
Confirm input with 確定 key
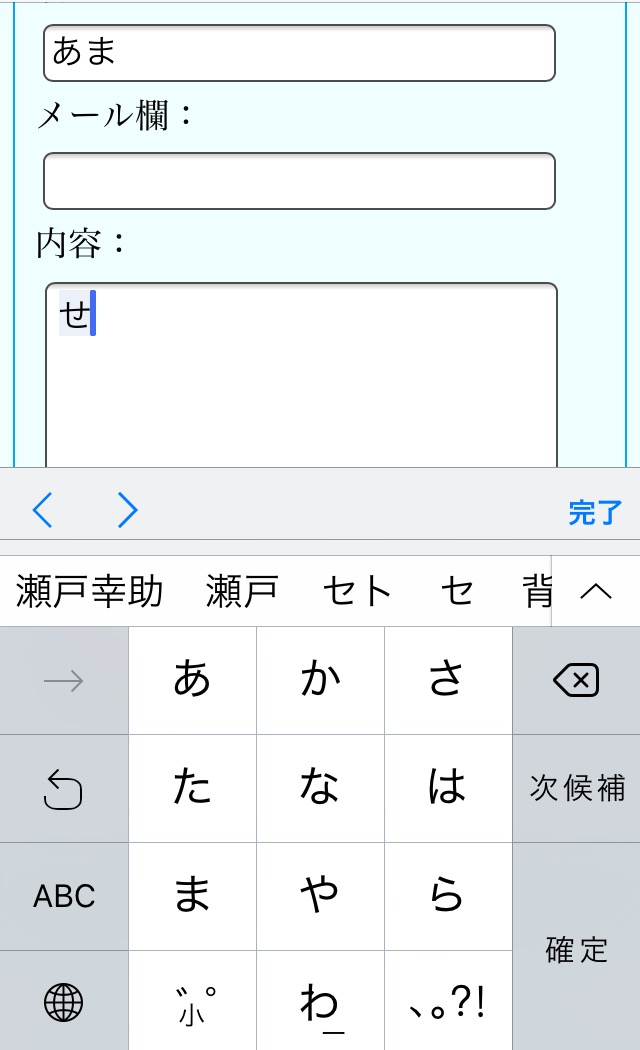coord(576,949)
